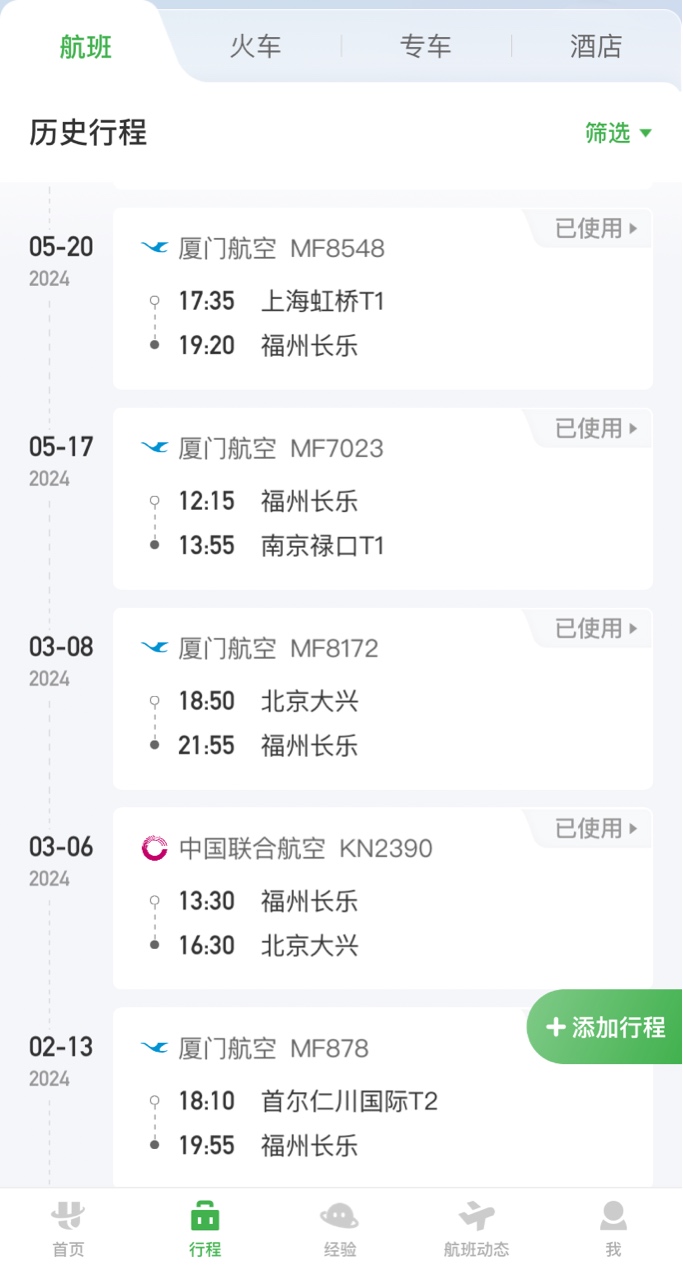Tap the 添加行程 add trip button

tap(605, 1027)
